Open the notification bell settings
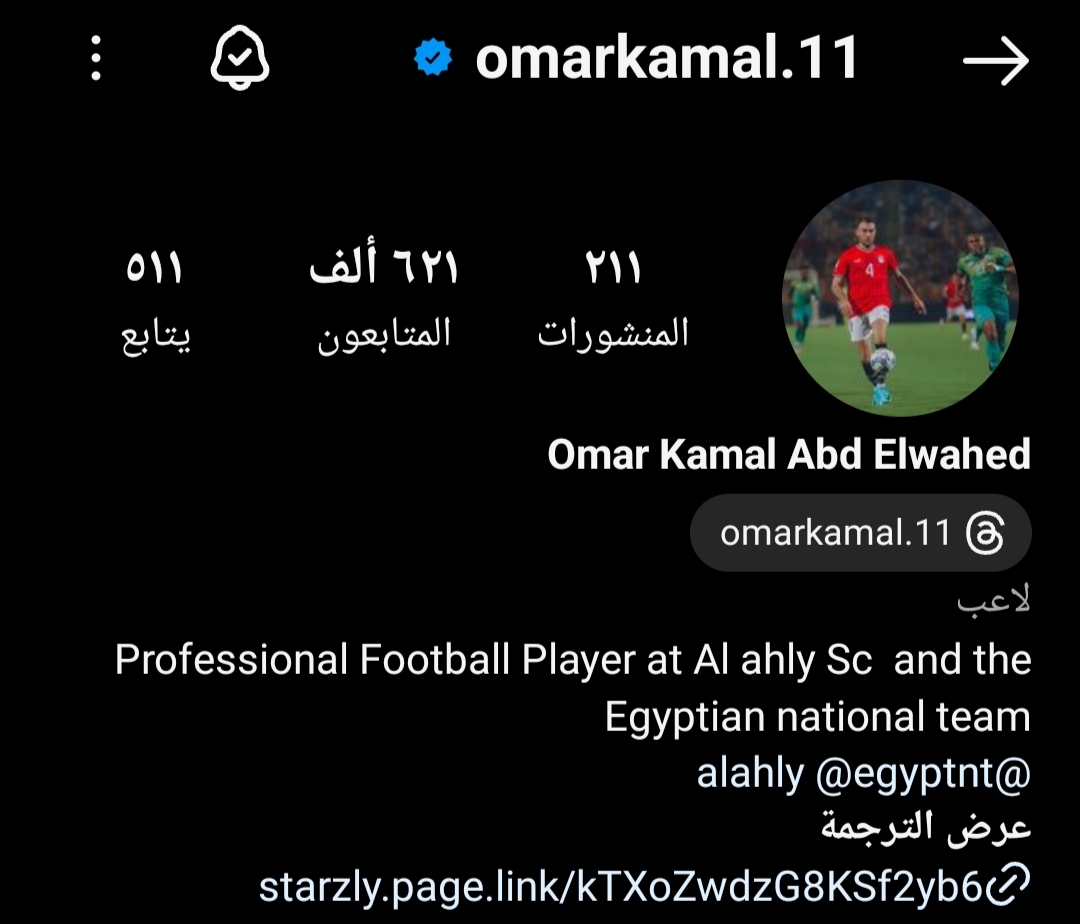Viewport: 1080px width, 924px height. 240,59
